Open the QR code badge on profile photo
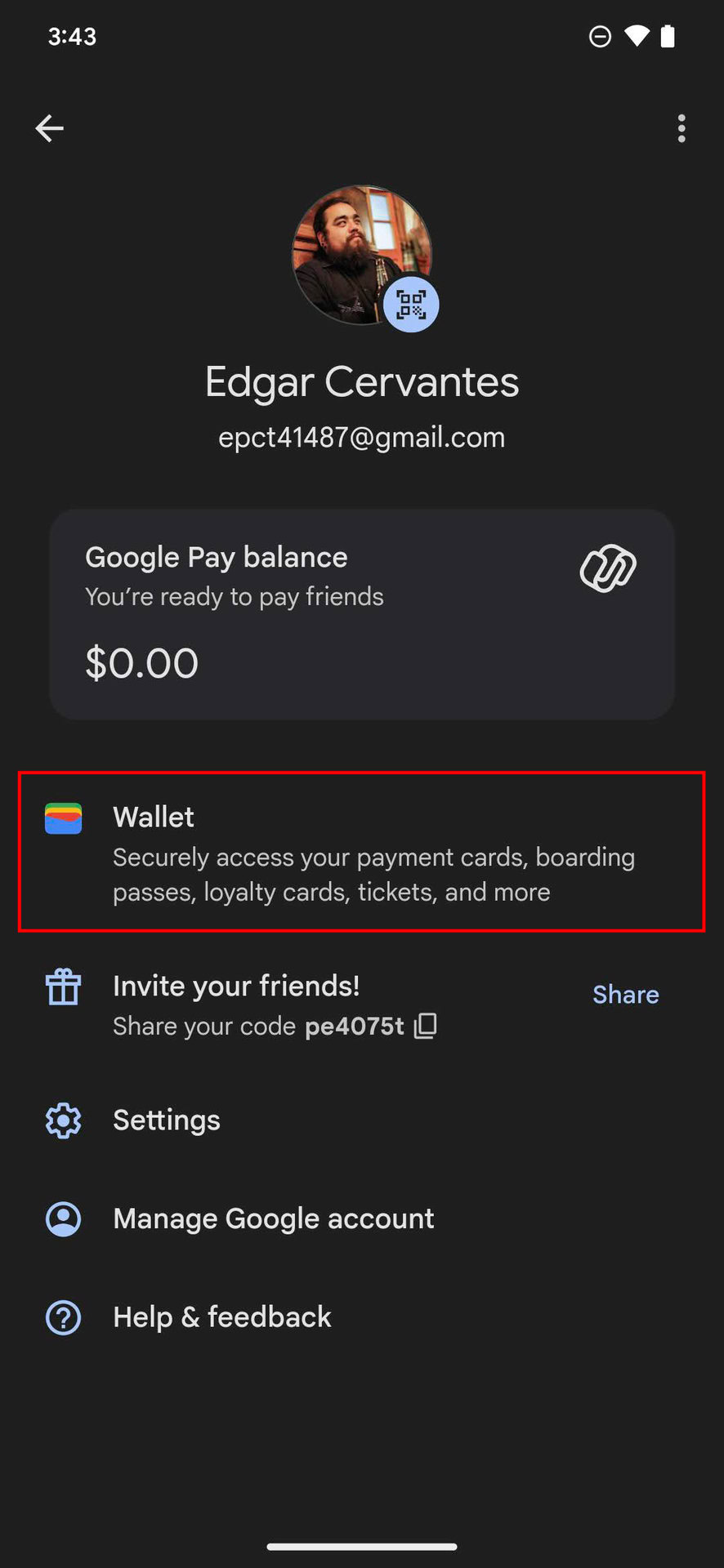 [411, 305]
